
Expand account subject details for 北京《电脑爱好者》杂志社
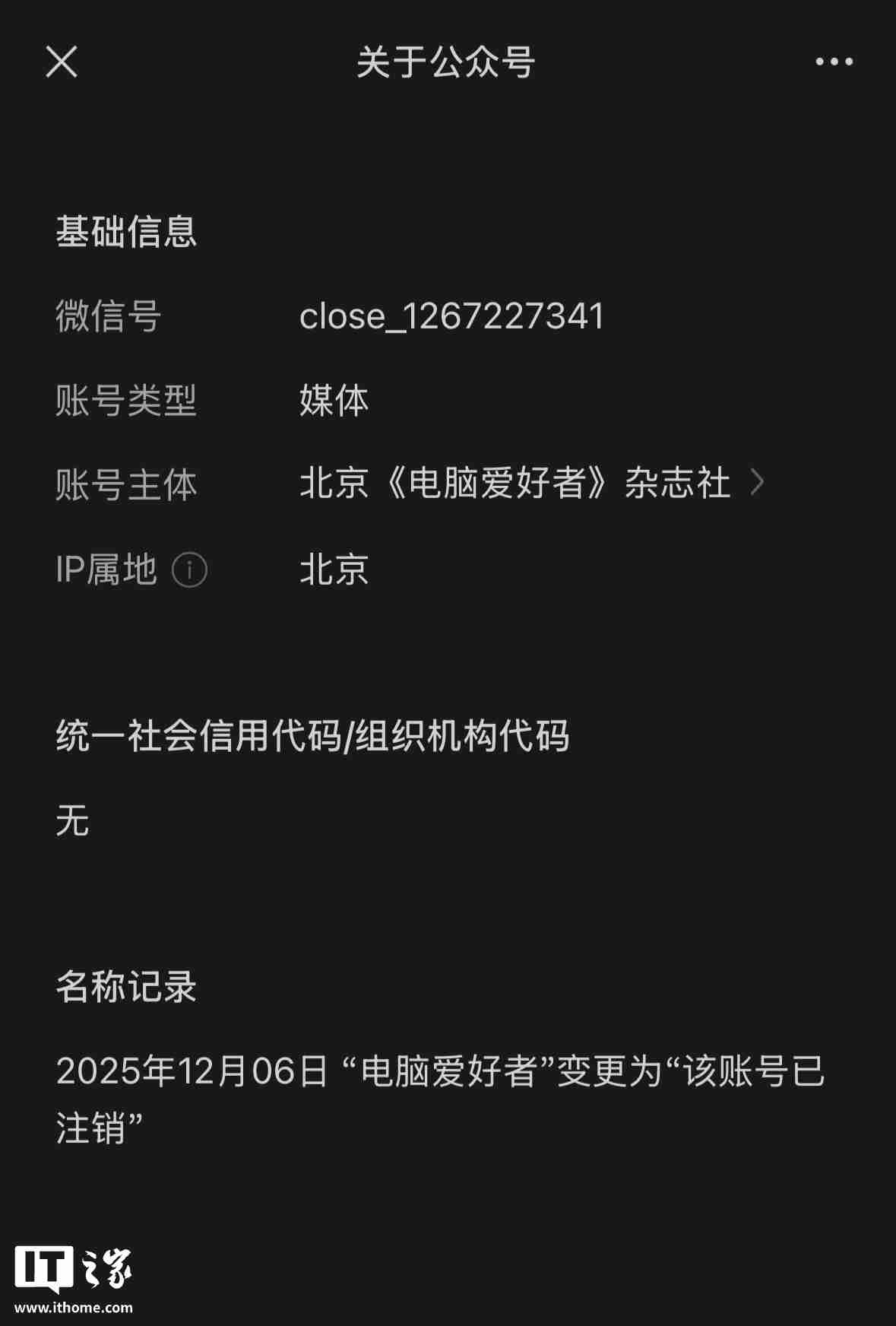coord(517,484)
